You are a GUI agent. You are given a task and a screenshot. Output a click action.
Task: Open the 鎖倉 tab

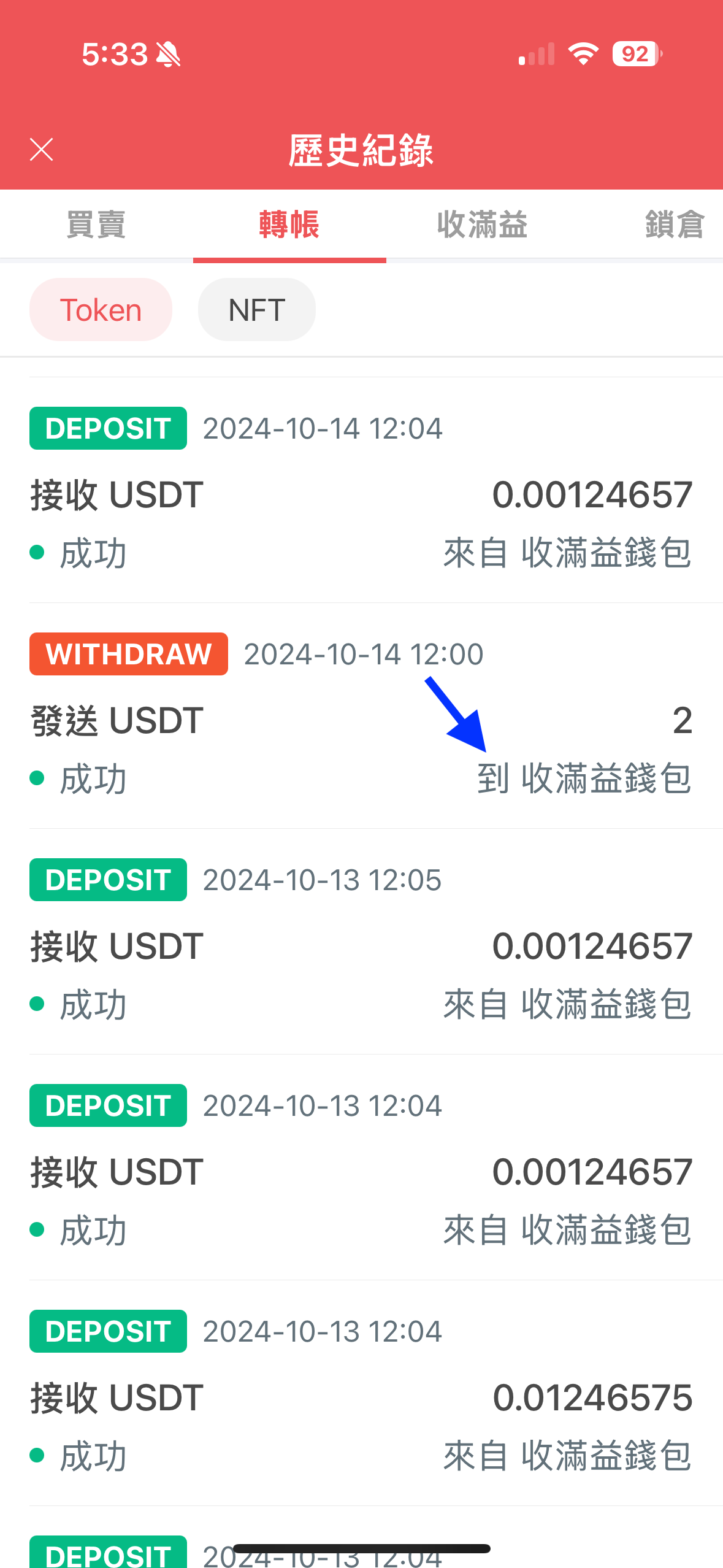(673, 225)
